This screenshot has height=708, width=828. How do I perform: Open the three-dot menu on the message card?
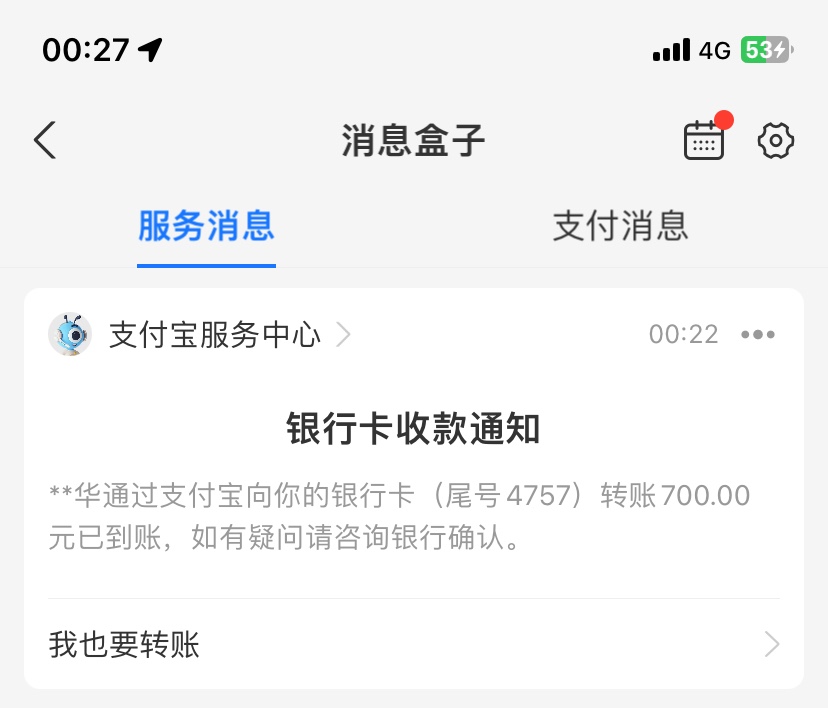coord(758,335)
